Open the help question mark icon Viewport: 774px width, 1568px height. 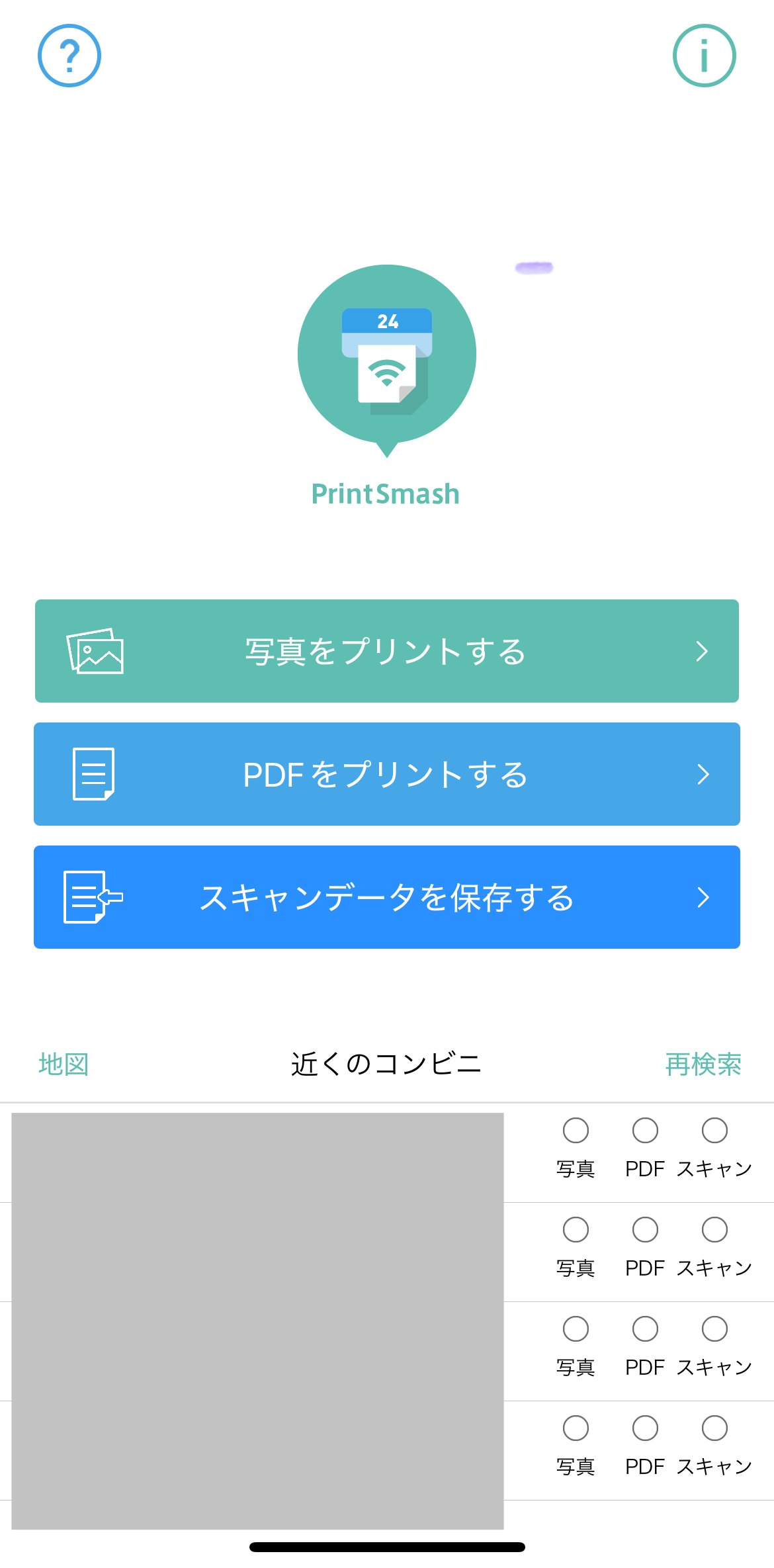pyautogui.click(x=69, y=56)
